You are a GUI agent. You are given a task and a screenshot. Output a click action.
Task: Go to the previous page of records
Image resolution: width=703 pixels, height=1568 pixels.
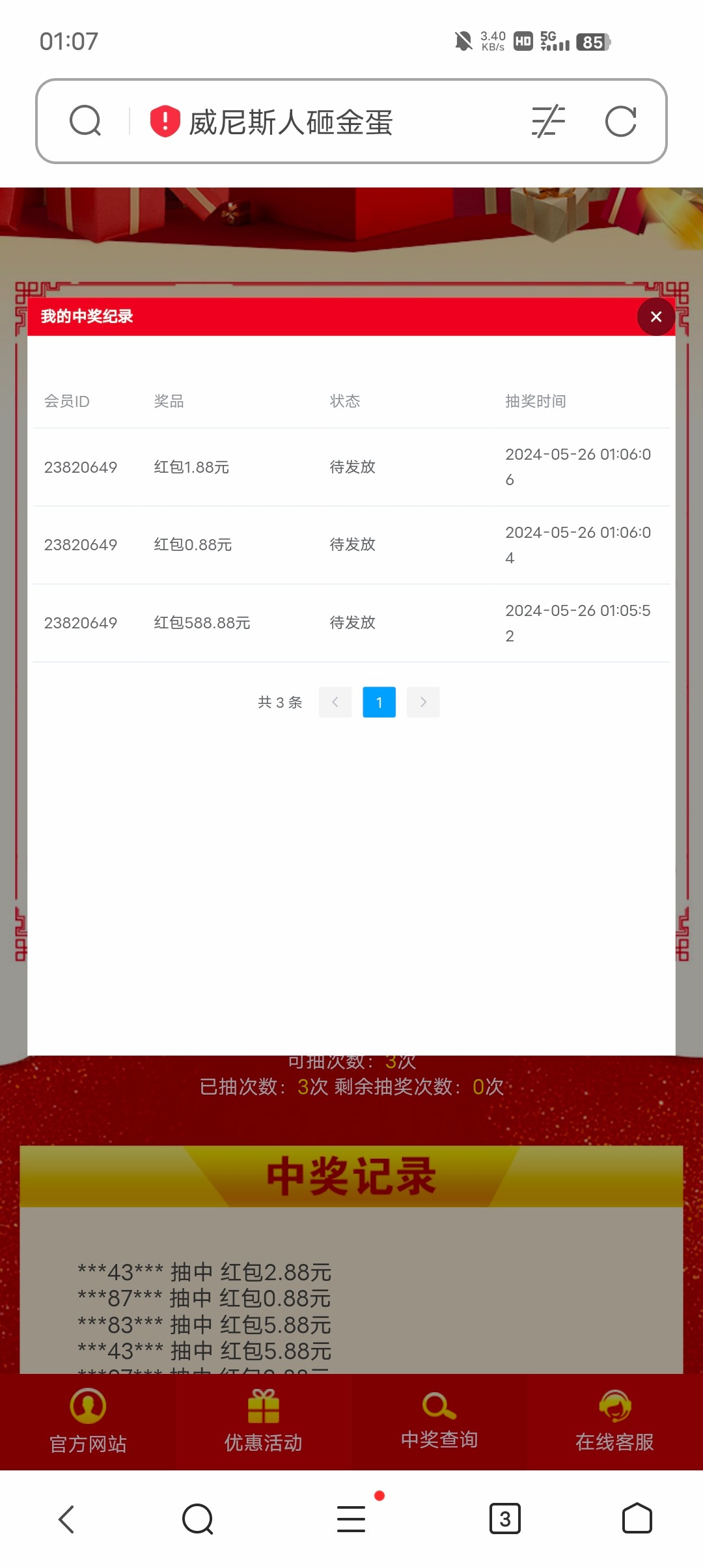[x=335, y=702]
